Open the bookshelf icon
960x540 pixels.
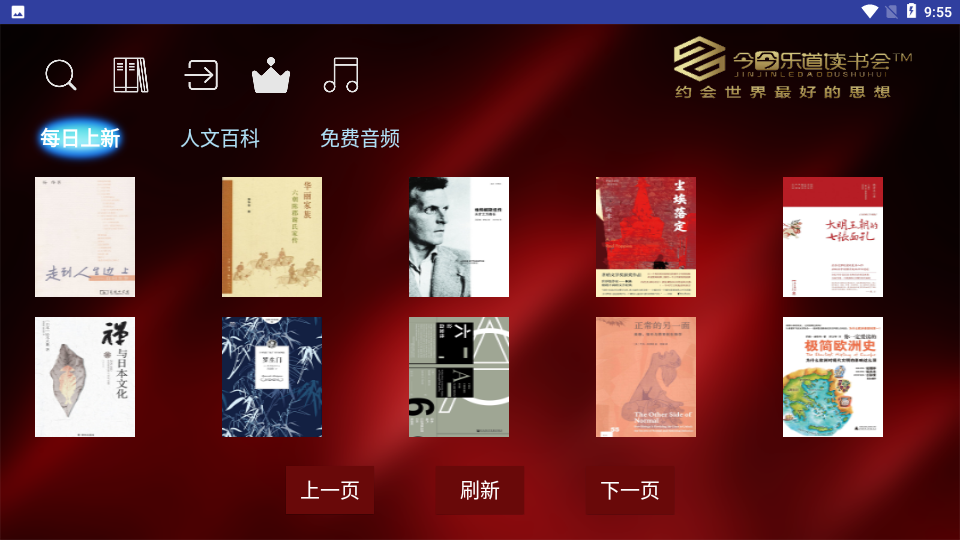pos(131,75)
